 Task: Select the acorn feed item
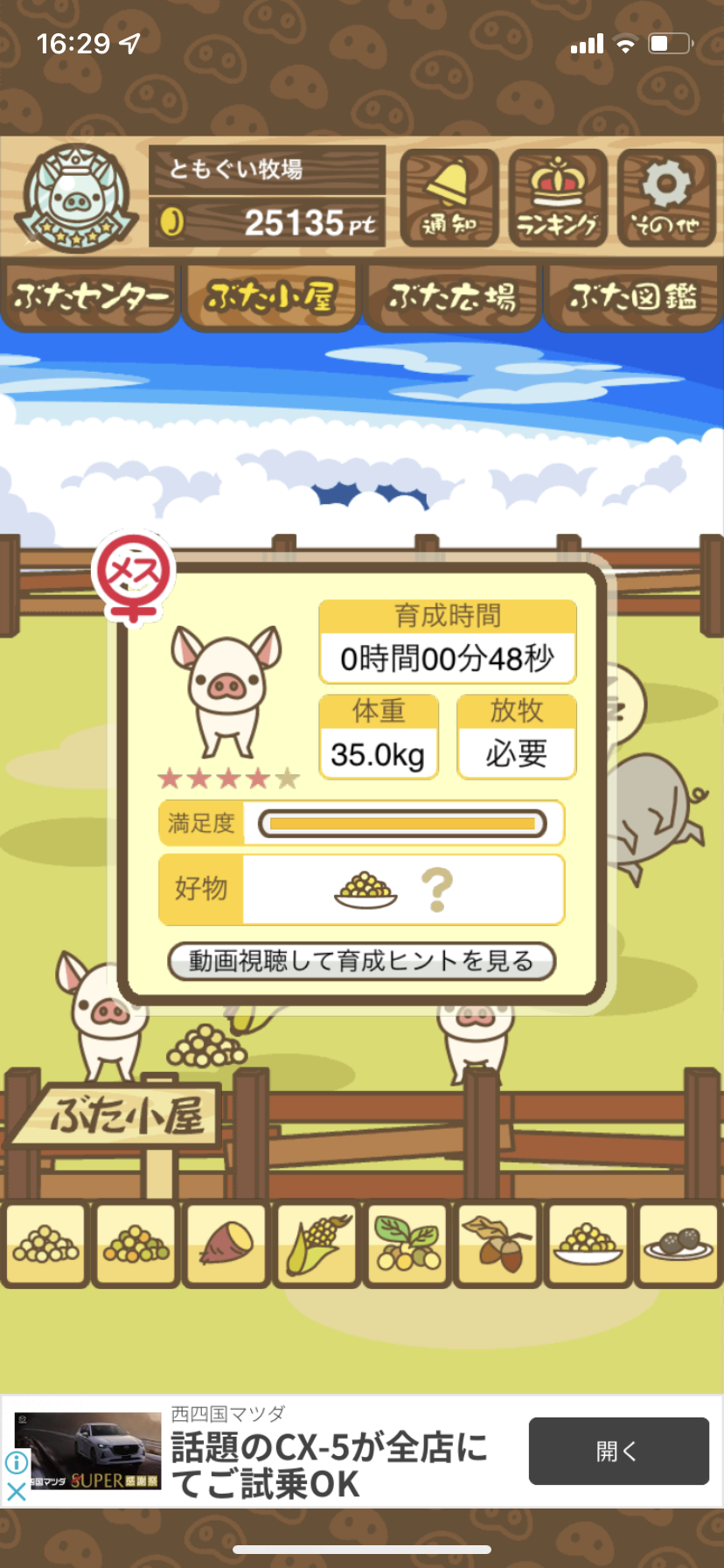pyautogui.click(x=498, y=1244)
